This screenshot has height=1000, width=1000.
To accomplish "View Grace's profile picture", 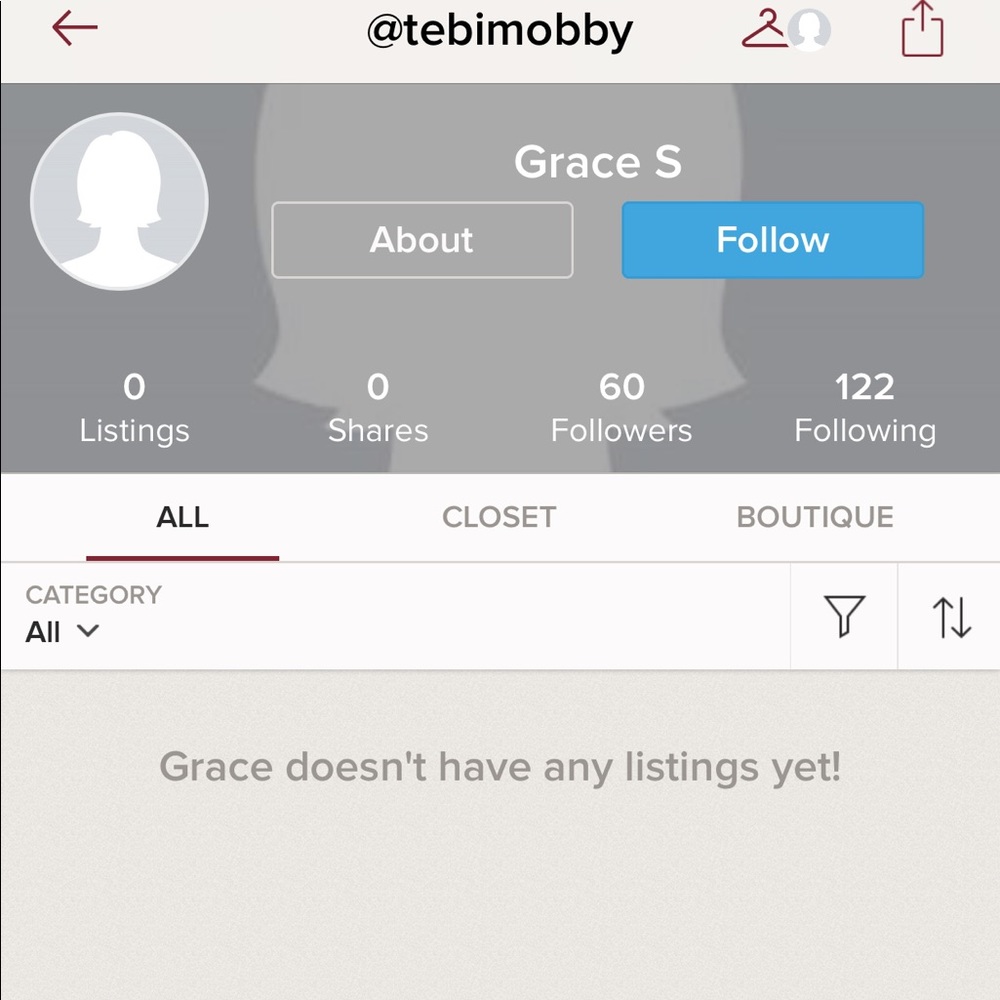I will tap(120, 201).
